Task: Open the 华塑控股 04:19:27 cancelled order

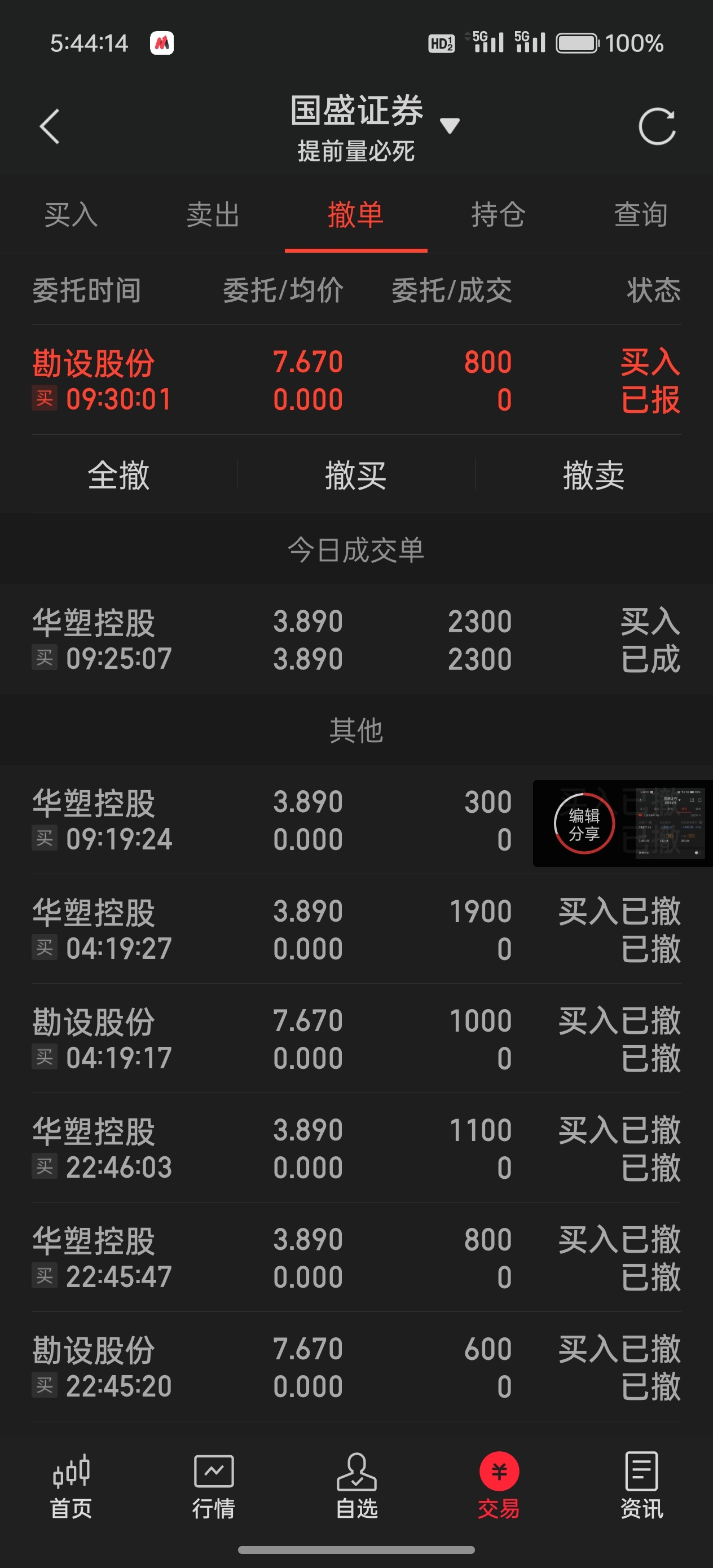Action: [356, 930]
